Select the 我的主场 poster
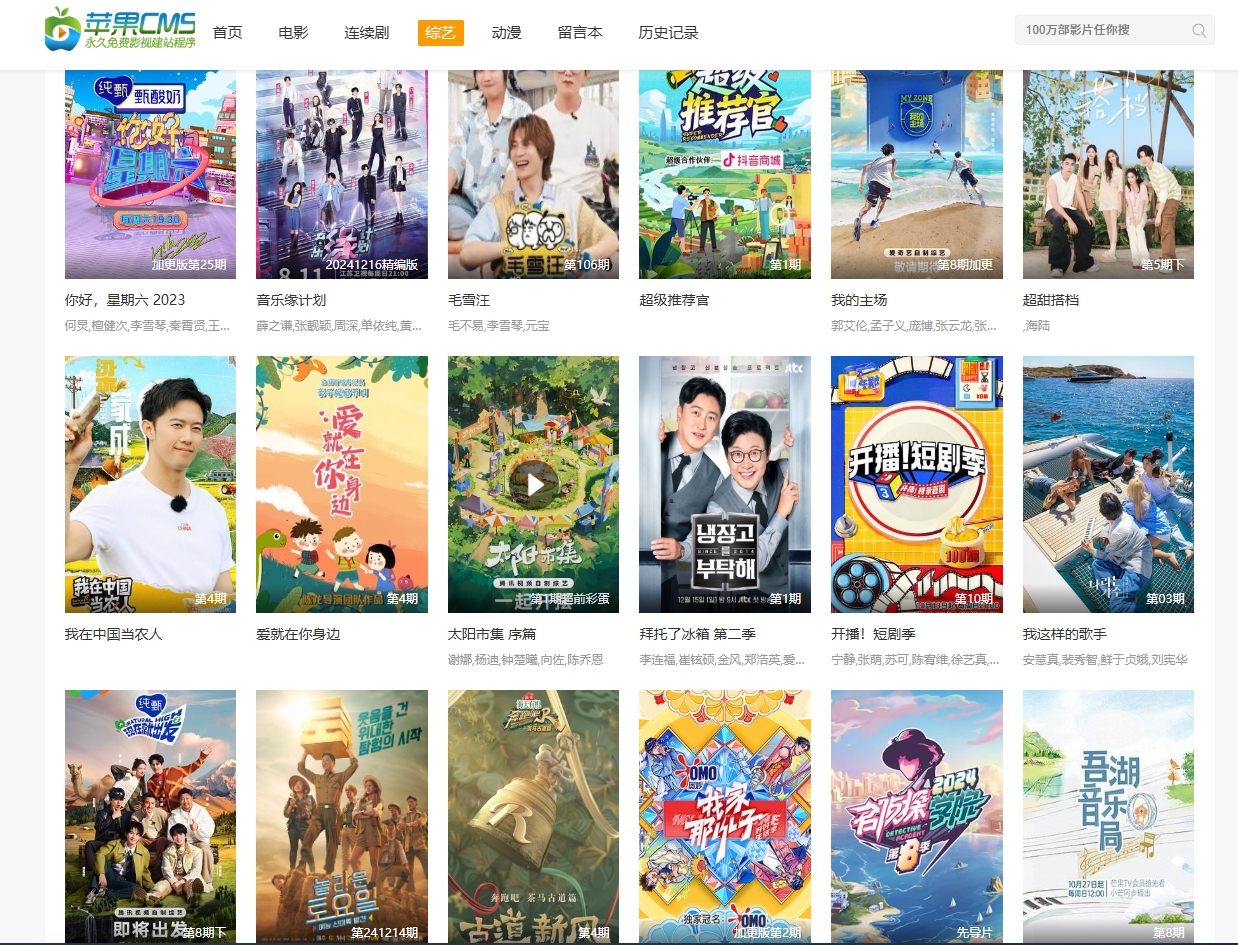This screenshot has width=1238, height=945. [x=916, y=175]
